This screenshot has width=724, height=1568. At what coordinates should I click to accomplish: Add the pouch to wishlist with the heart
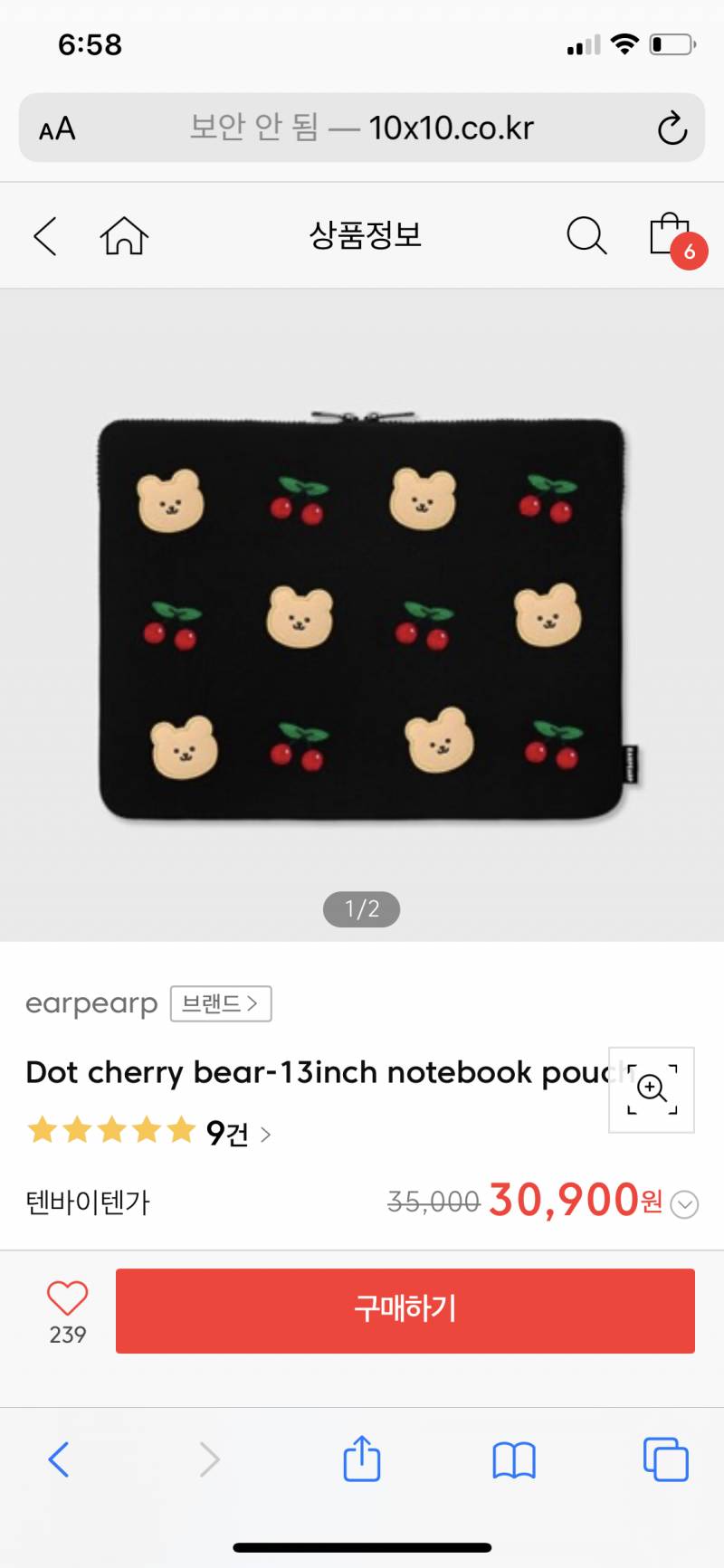[x=68, y=1299]
